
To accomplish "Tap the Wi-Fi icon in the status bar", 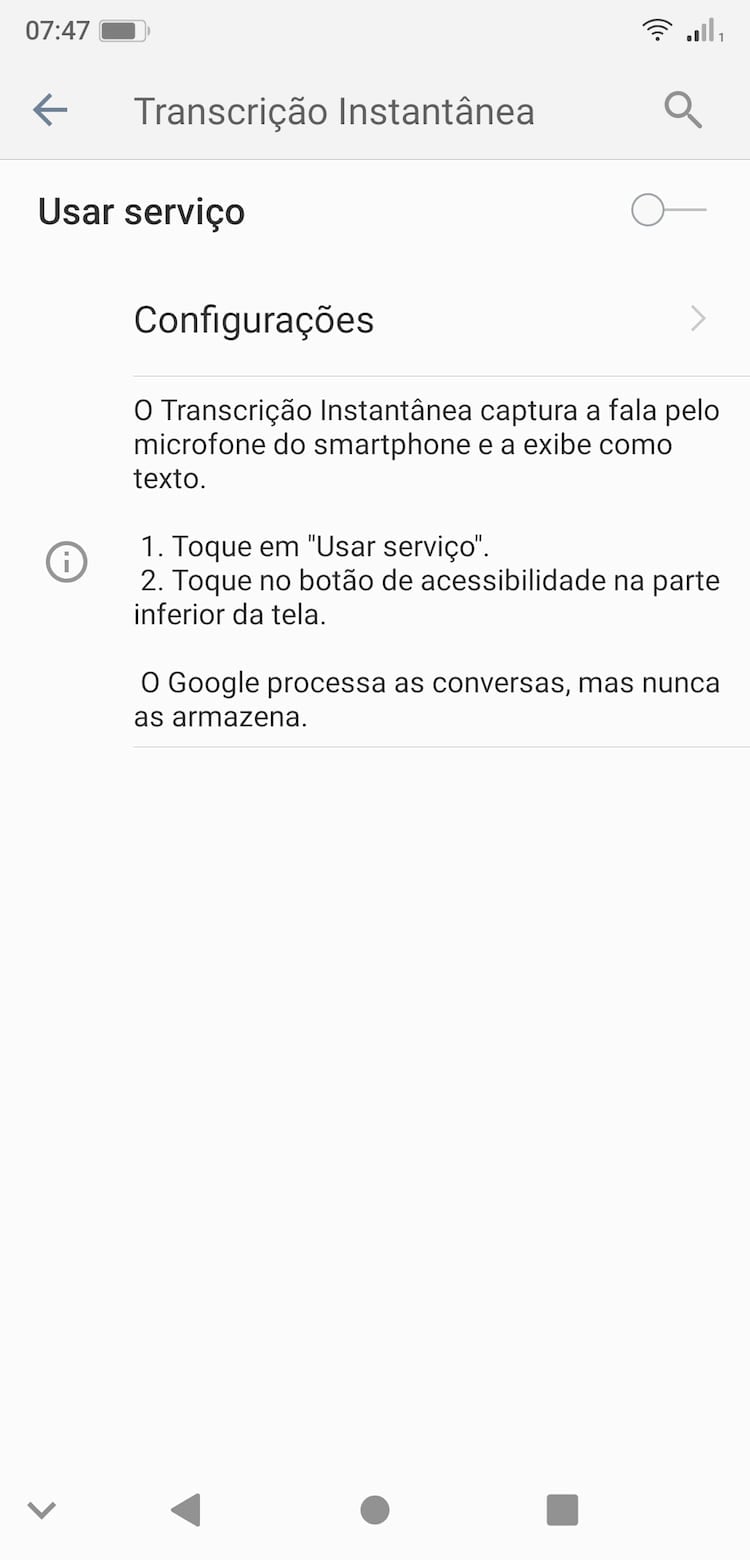I will click(657, 30).
